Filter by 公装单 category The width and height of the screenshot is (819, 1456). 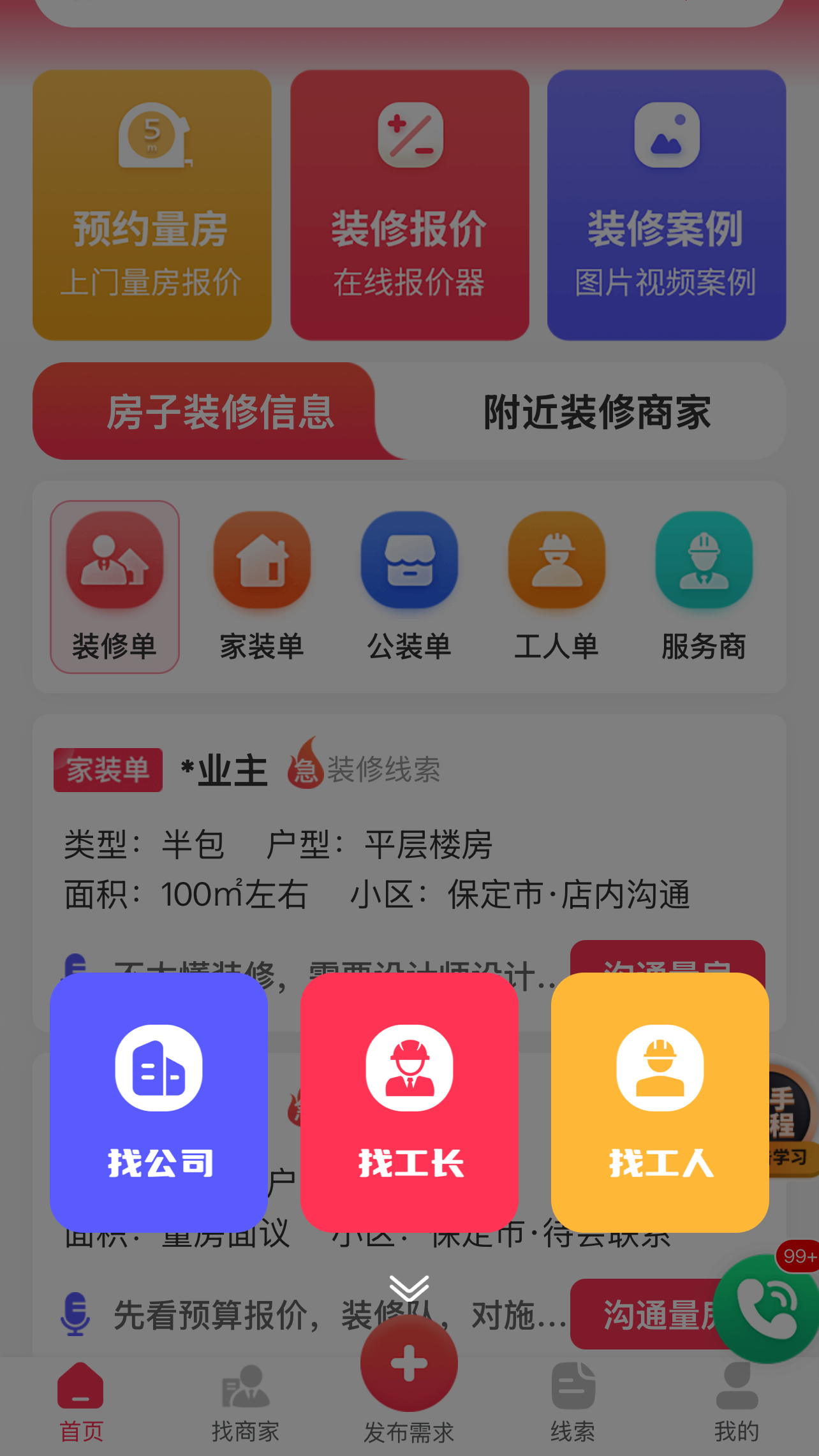[x=409, y=586]
